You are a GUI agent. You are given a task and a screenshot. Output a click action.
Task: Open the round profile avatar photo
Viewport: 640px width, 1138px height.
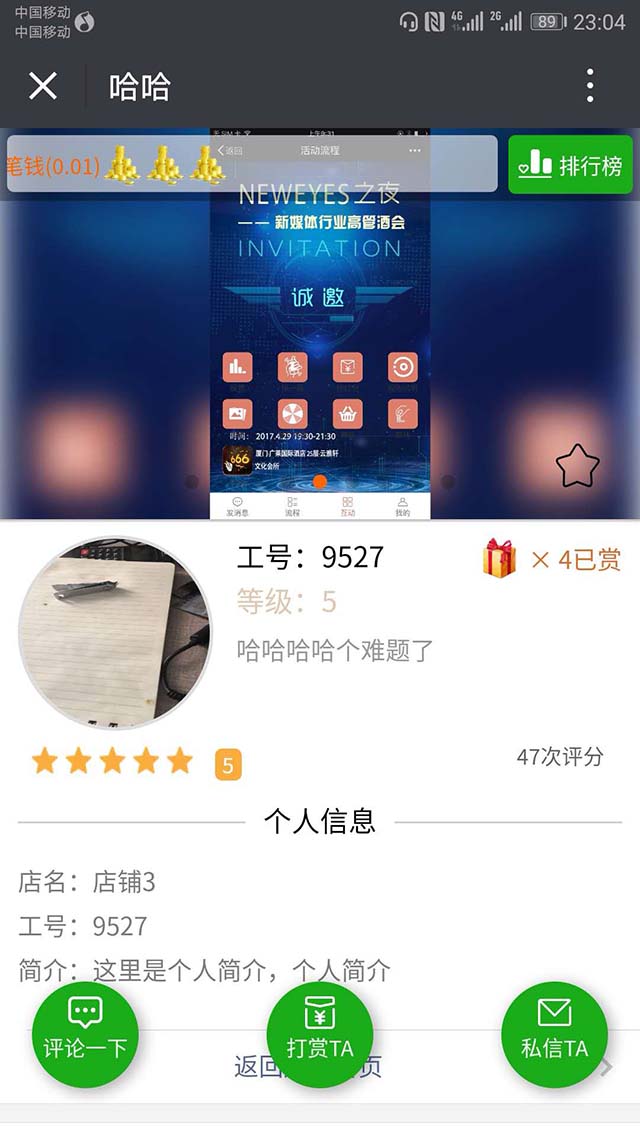pos(115,632)
